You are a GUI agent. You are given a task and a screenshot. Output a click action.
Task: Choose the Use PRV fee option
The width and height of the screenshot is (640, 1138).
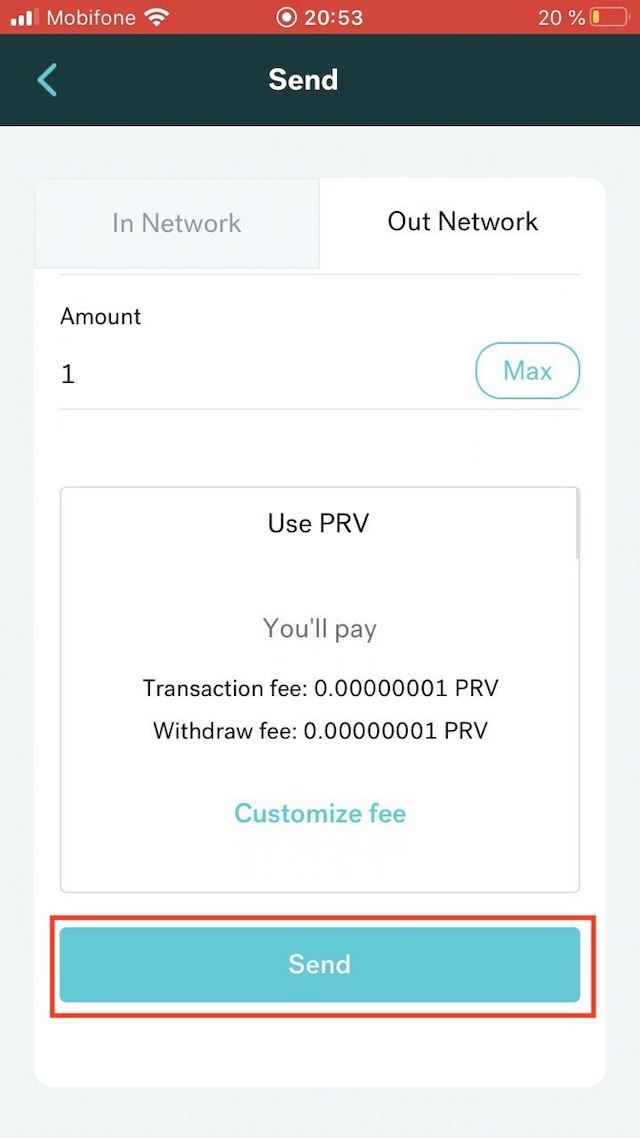tap(319, 523)
